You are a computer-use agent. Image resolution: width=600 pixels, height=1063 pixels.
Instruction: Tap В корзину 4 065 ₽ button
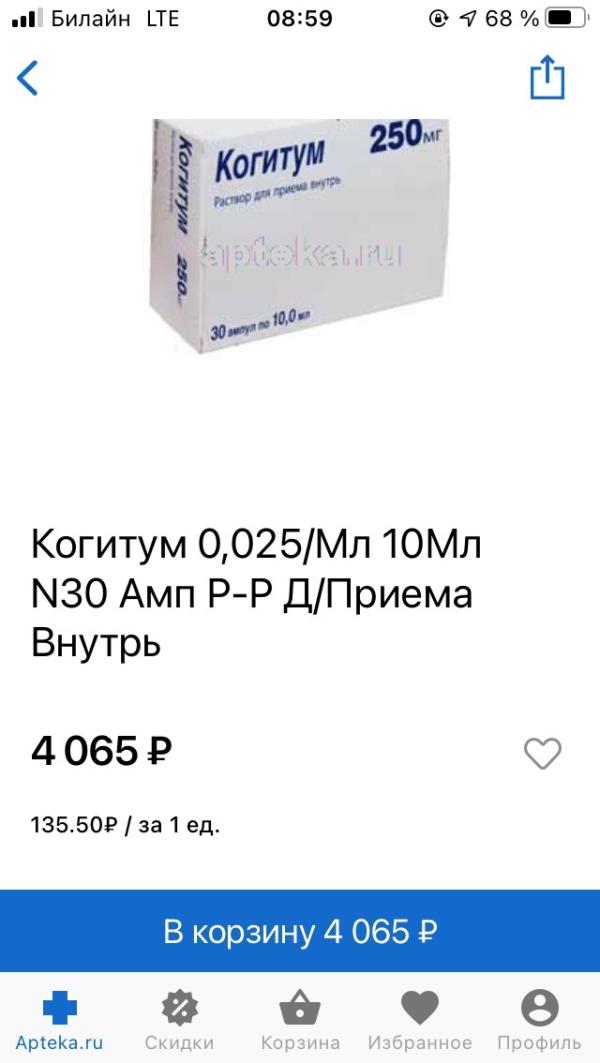(x=300, y=931)
